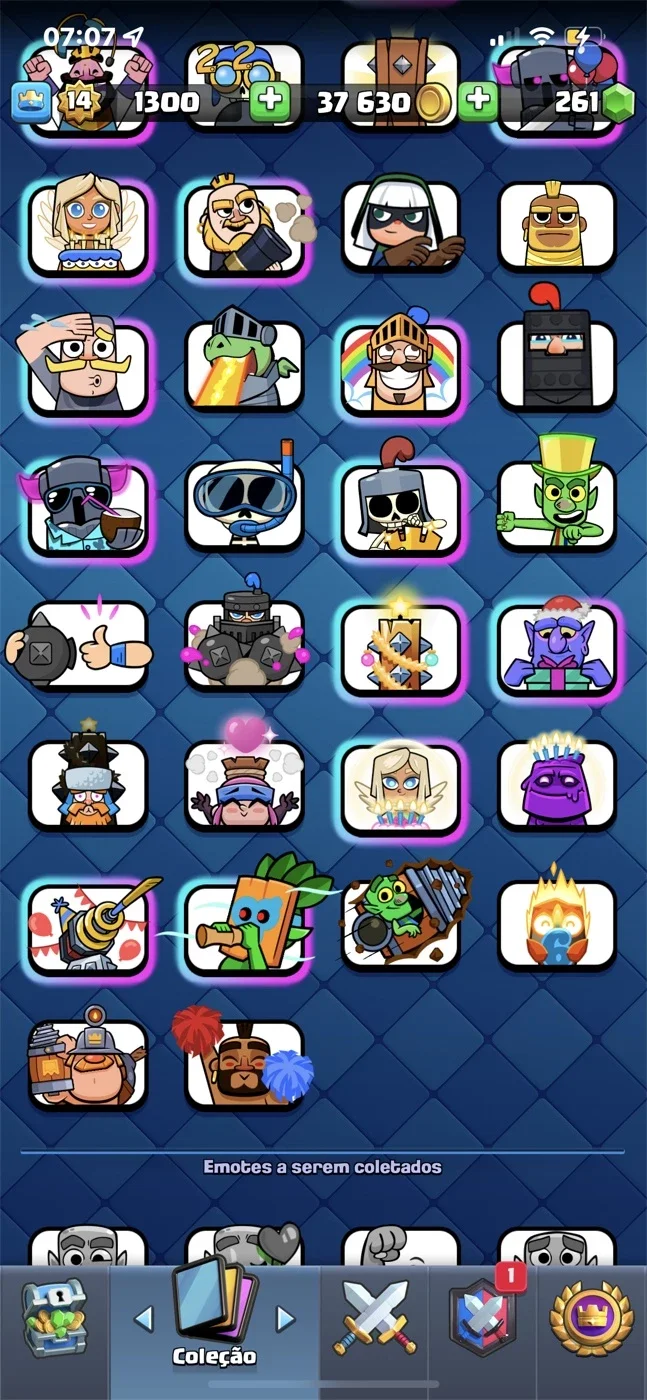Viewport: 647px width, 1400px height.
Task: Add gold using the coin plus button
Action: click(x=479, y=101)
